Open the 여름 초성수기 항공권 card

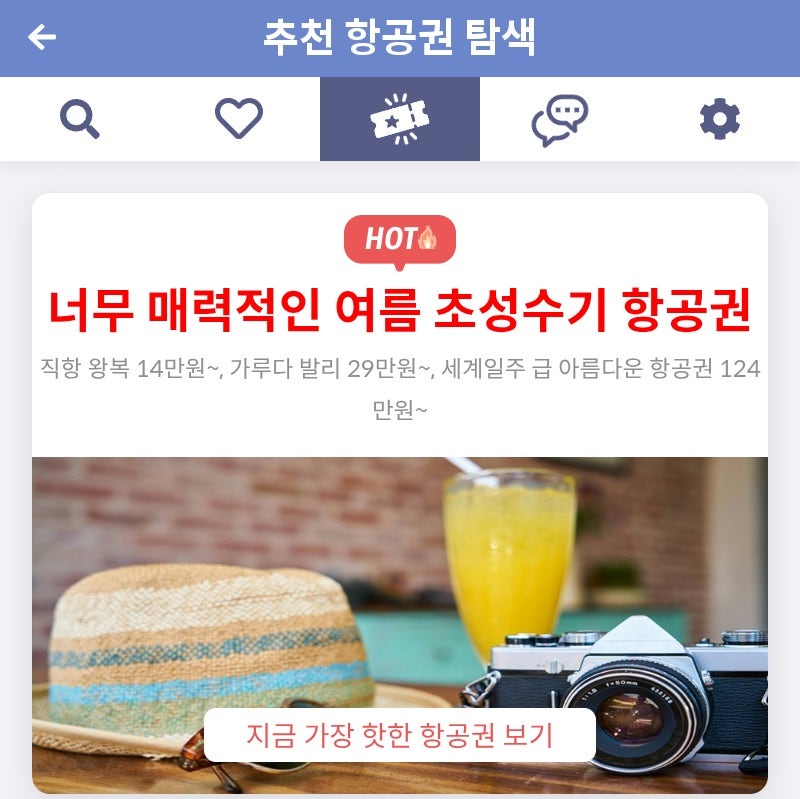pyautogui.click(x=399, y=312)
